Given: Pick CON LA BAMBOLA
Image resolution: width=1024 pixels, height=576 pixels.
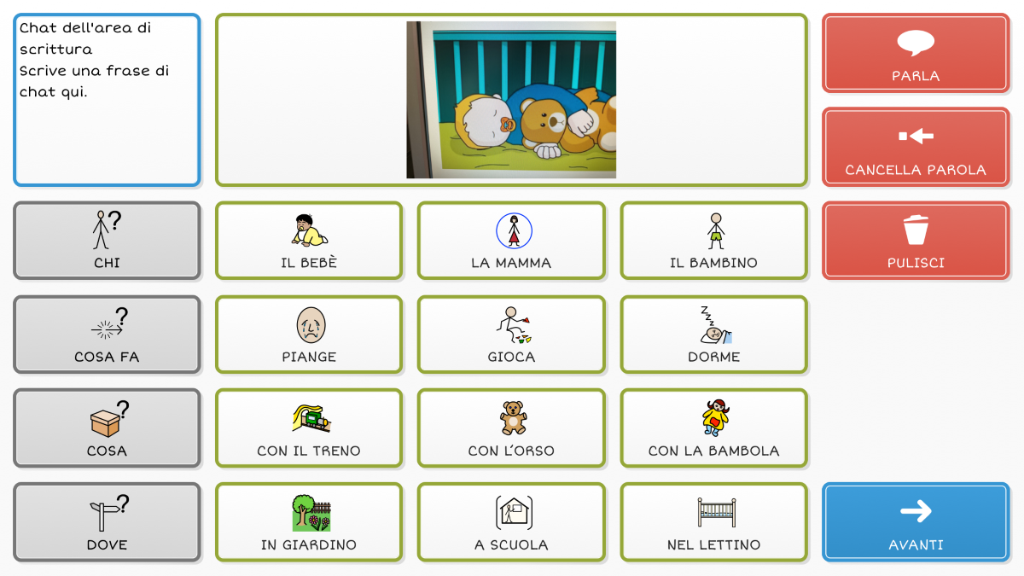Looking at the screenshot, I should [713, 428].
